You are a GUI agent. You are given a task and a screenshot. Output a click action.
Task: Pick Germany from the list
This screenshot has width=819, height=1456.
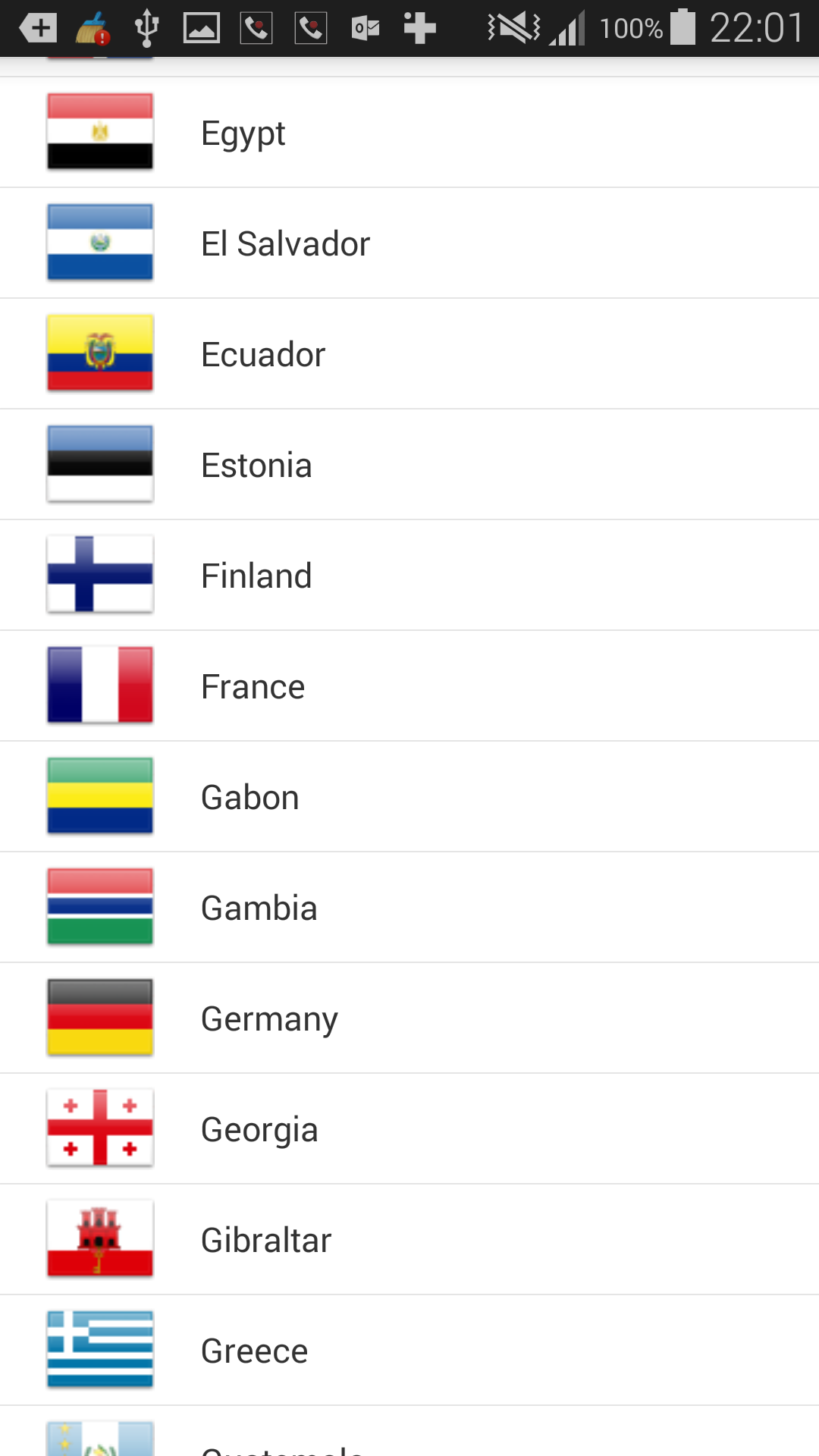pos(269,1019)
